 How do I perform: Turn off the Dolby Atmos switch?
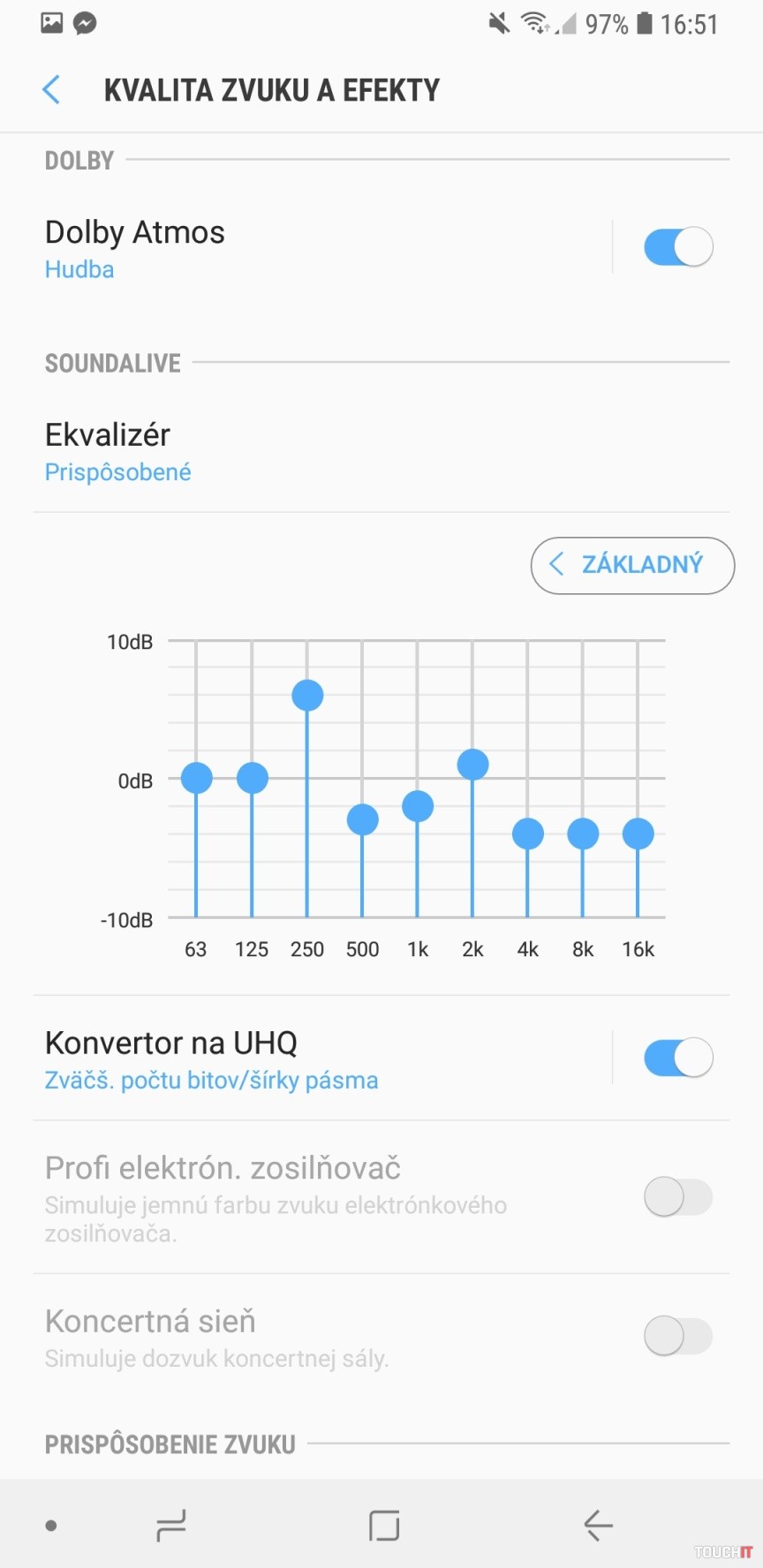(677, 247)
